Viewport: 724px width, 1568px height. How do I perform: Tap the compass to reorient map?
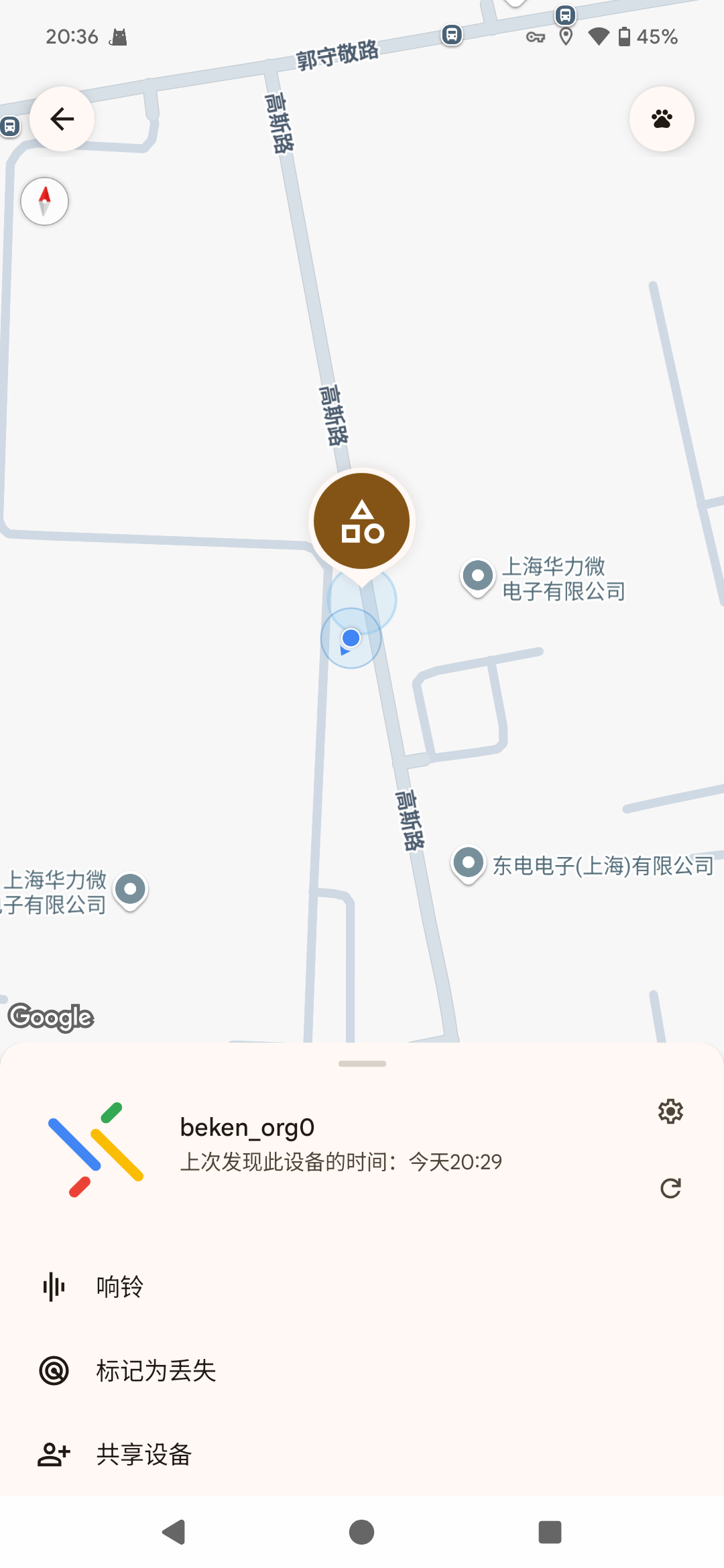pos(45,201)
